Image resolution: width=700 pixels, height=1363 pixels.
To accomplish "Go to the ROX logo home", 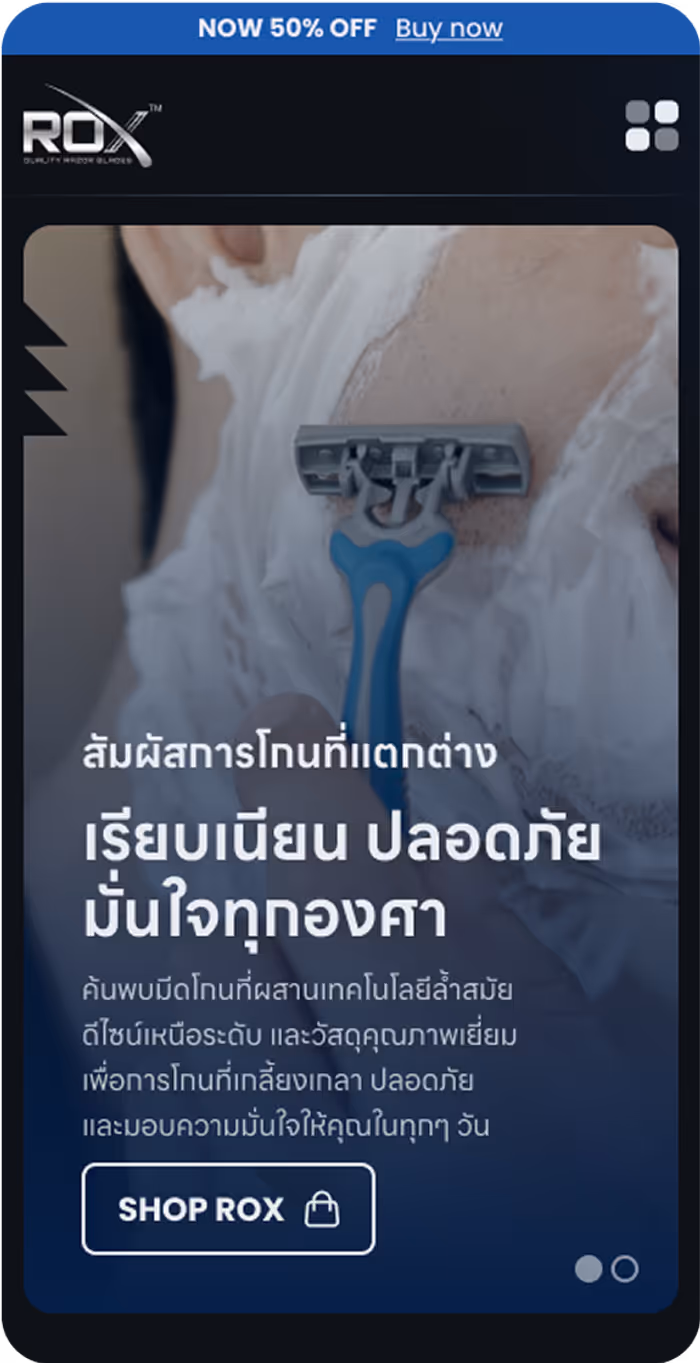I will coord(90,128).
